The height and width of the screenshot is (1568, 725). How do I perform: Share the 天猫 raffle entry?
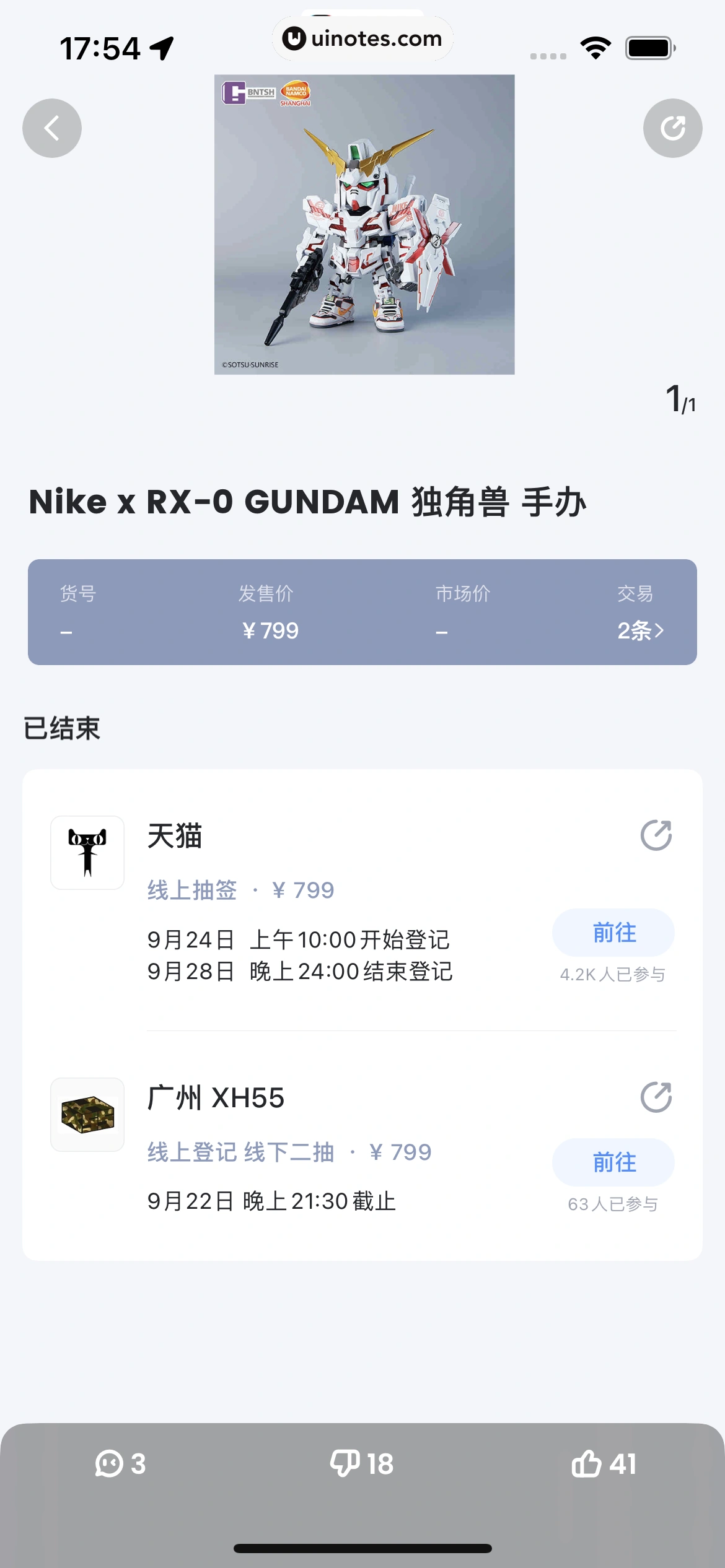pyautogui.click(x=656, y=835)
